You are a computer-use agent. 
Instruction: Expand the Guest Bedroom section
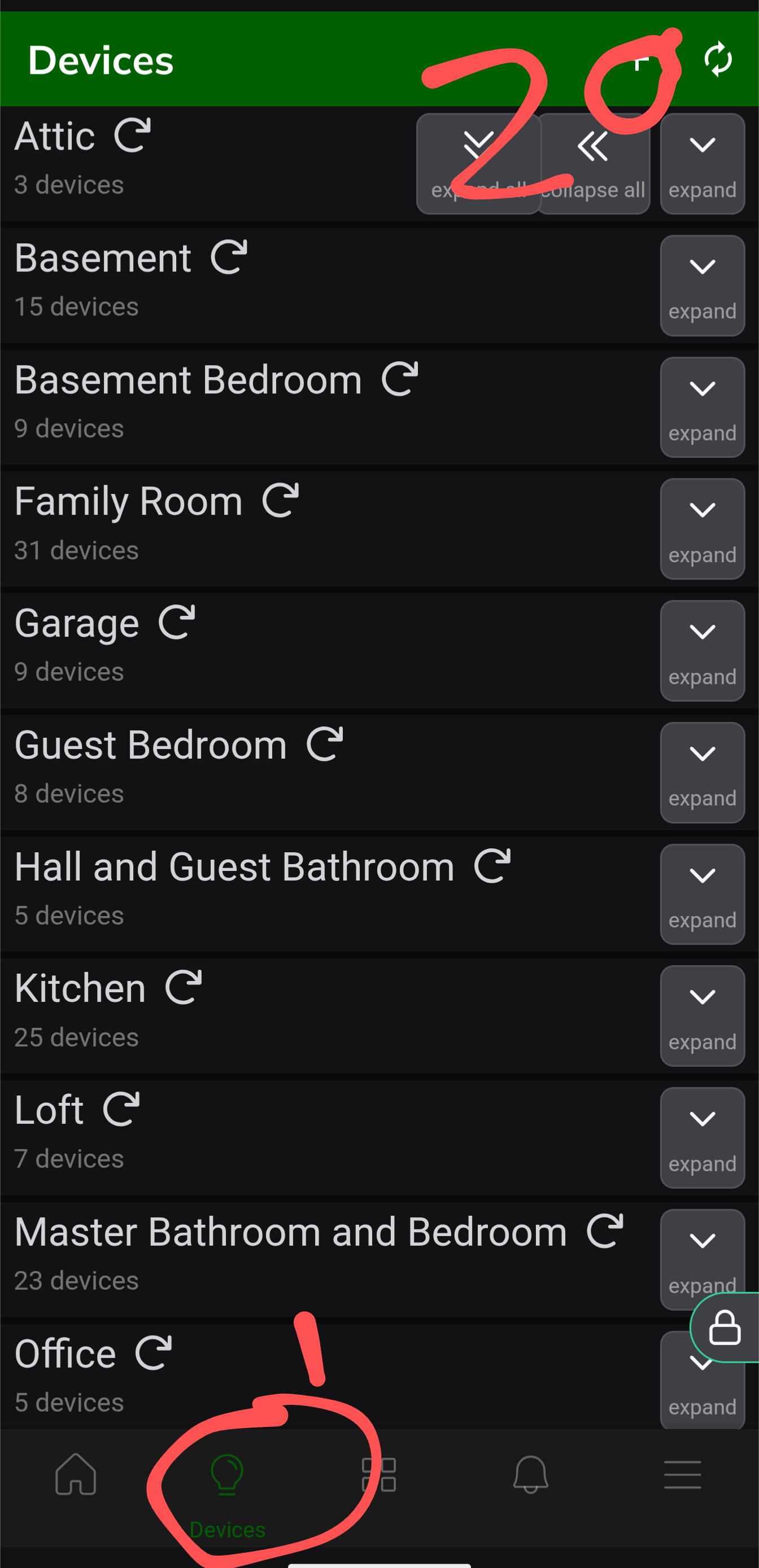coord(702,772)
